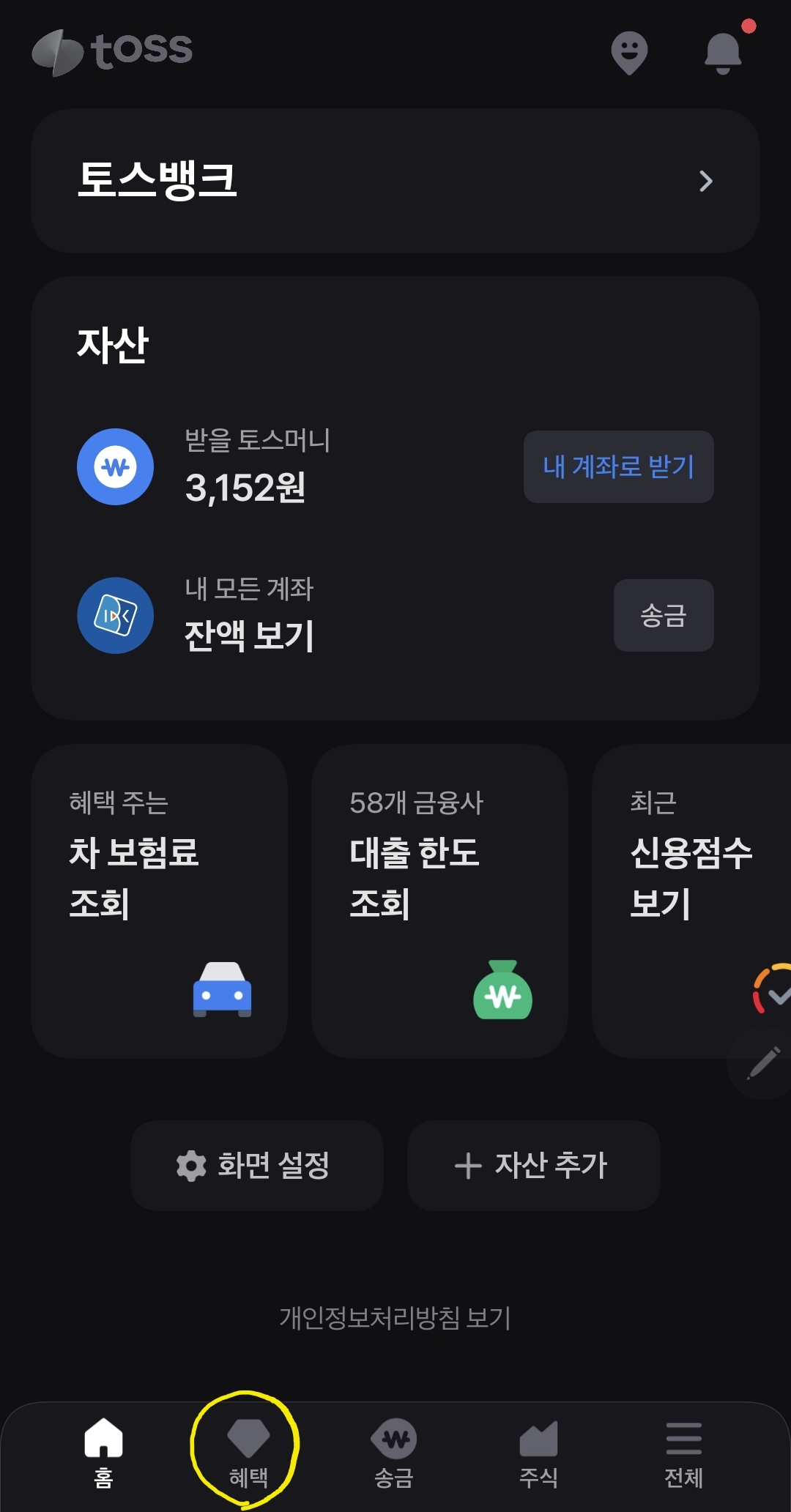The image size is (791, 1512).
Task: Click the bank card icon beside 잔액 보기
Action: tap(115, 615)
